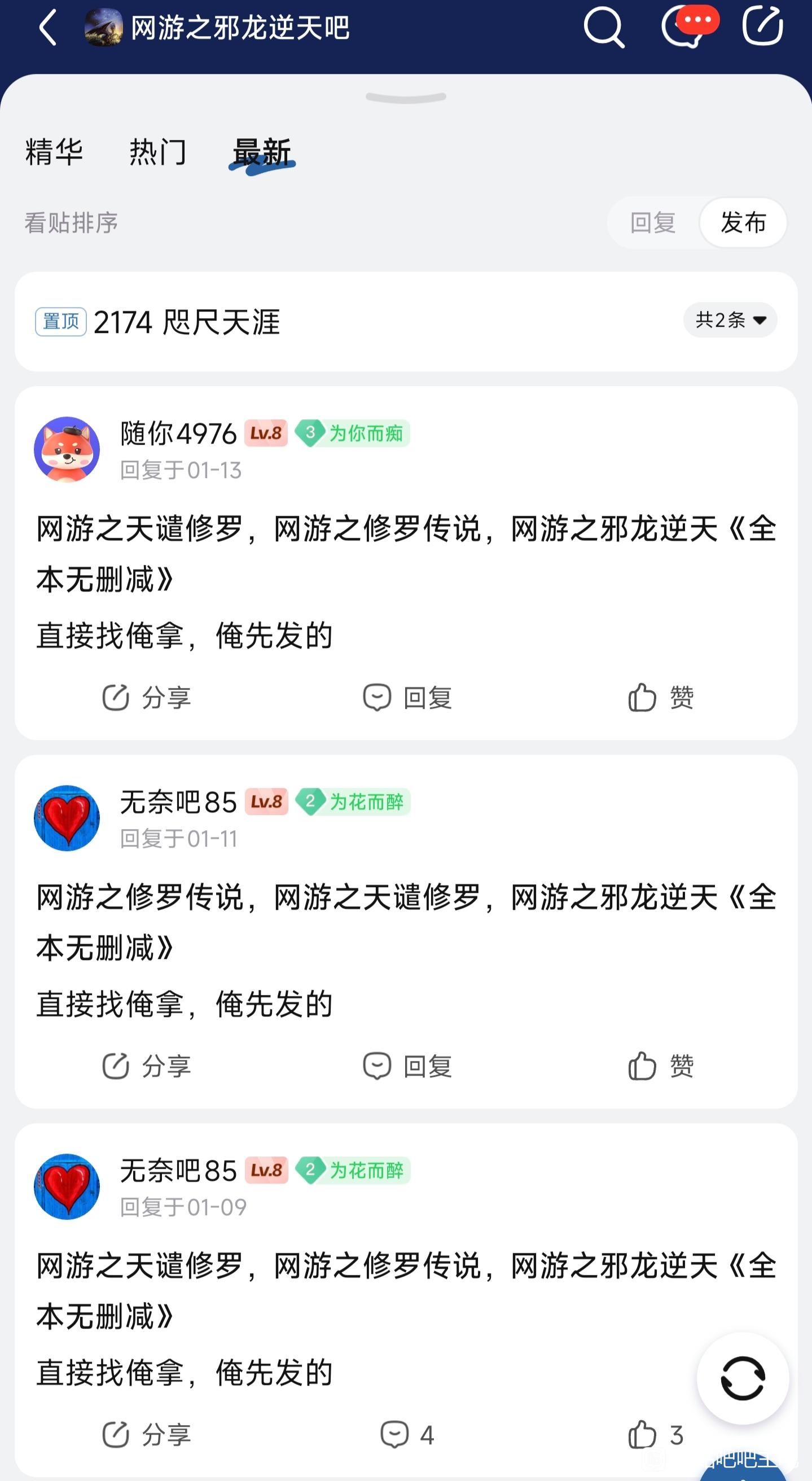View 随你4976's profile avatar
The height and width of the screenshot is (1481, 812).
tap(67, 450)
